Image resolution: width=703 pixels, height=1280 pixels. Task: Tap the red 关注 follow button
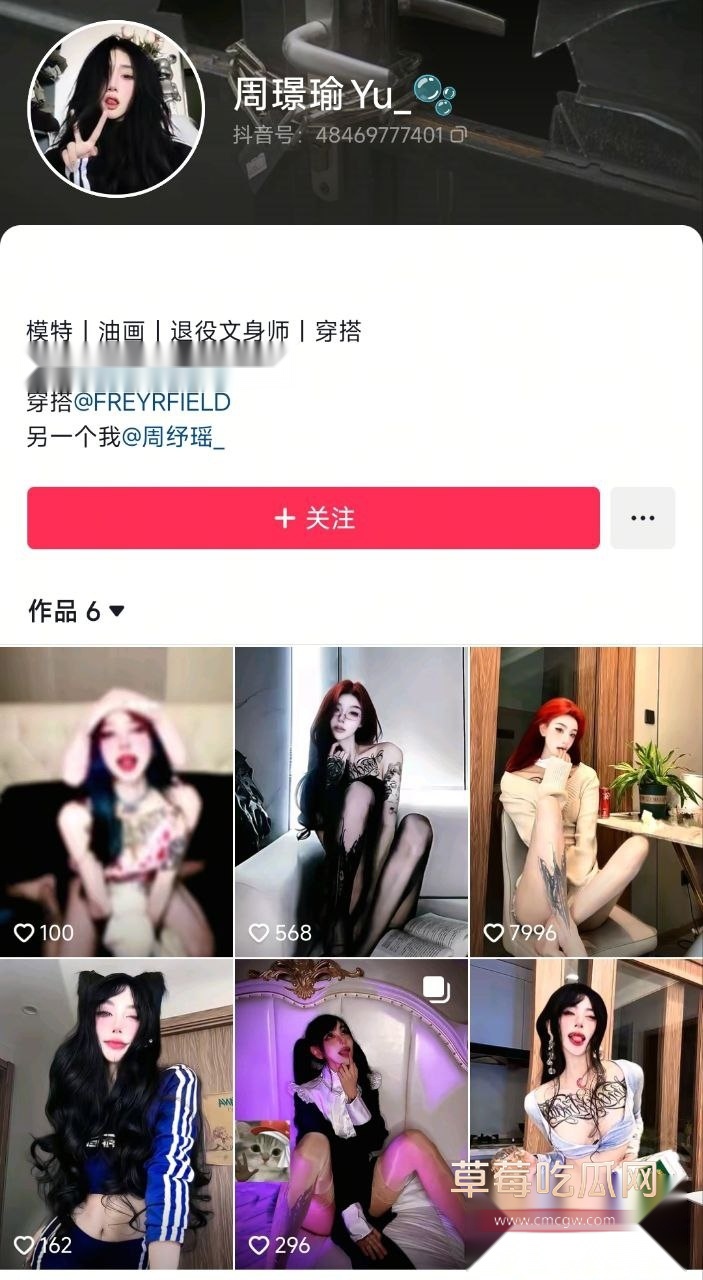point(313,518)
